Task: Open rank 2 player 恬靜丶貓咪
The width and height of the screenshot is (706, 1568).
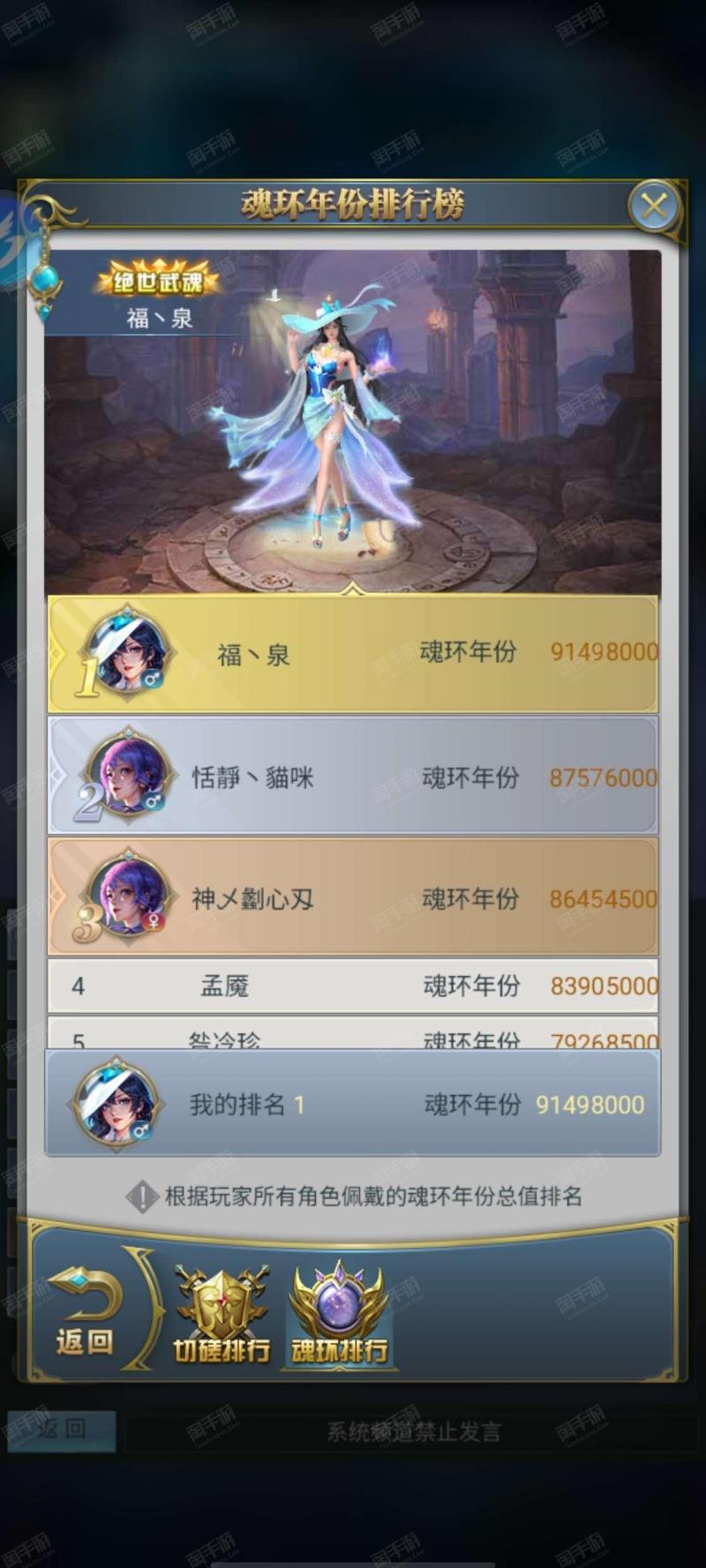Action: pos(353,776)
